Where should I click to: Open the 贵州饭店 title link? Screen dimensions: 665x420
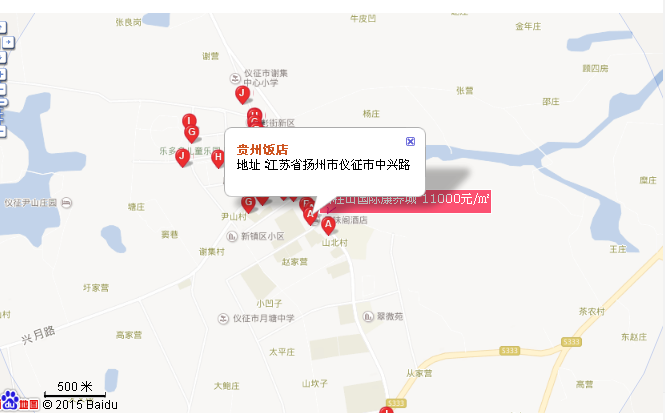coord(263,150)
